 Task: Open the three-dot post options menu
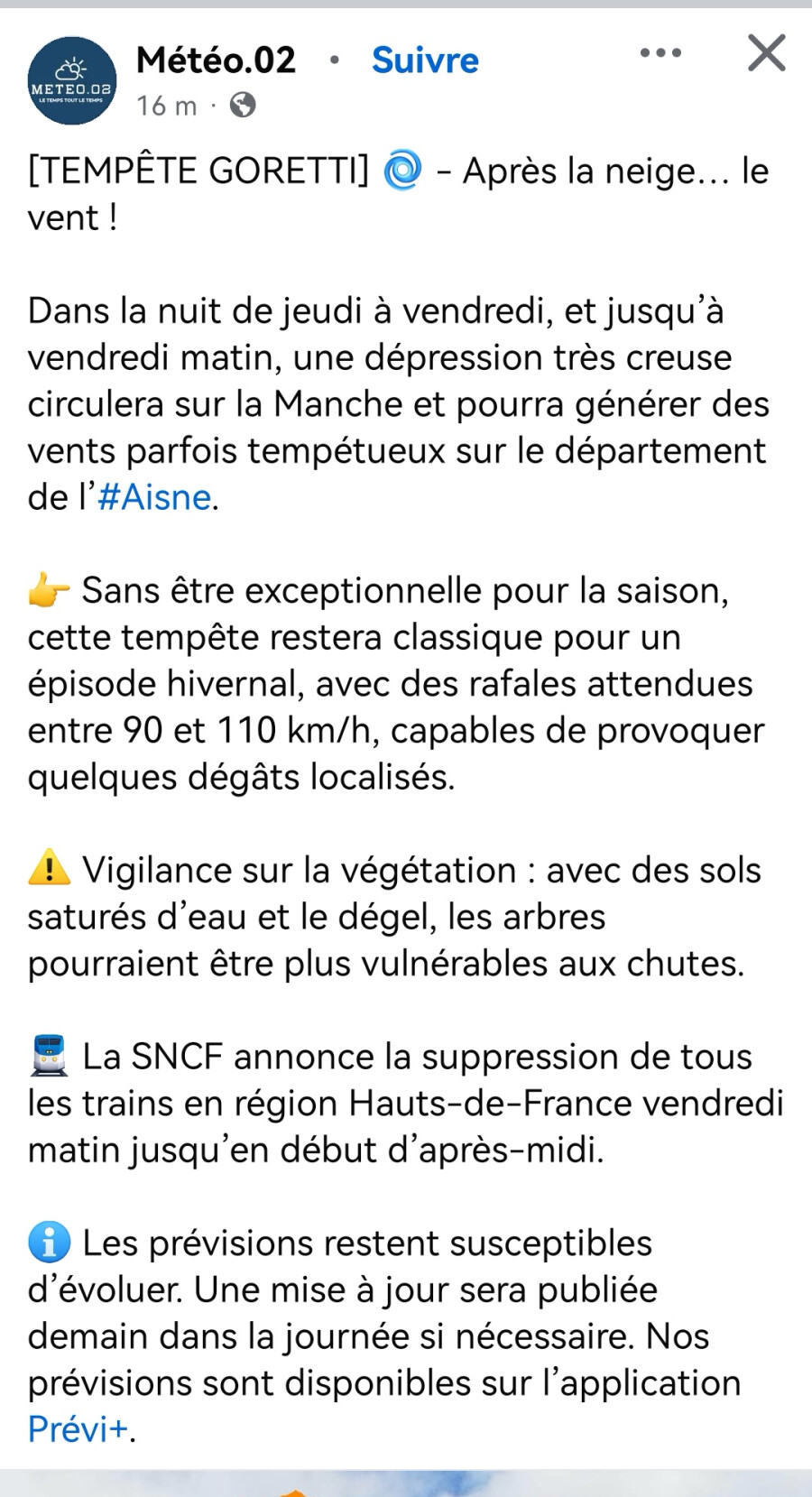coord(660,53)
